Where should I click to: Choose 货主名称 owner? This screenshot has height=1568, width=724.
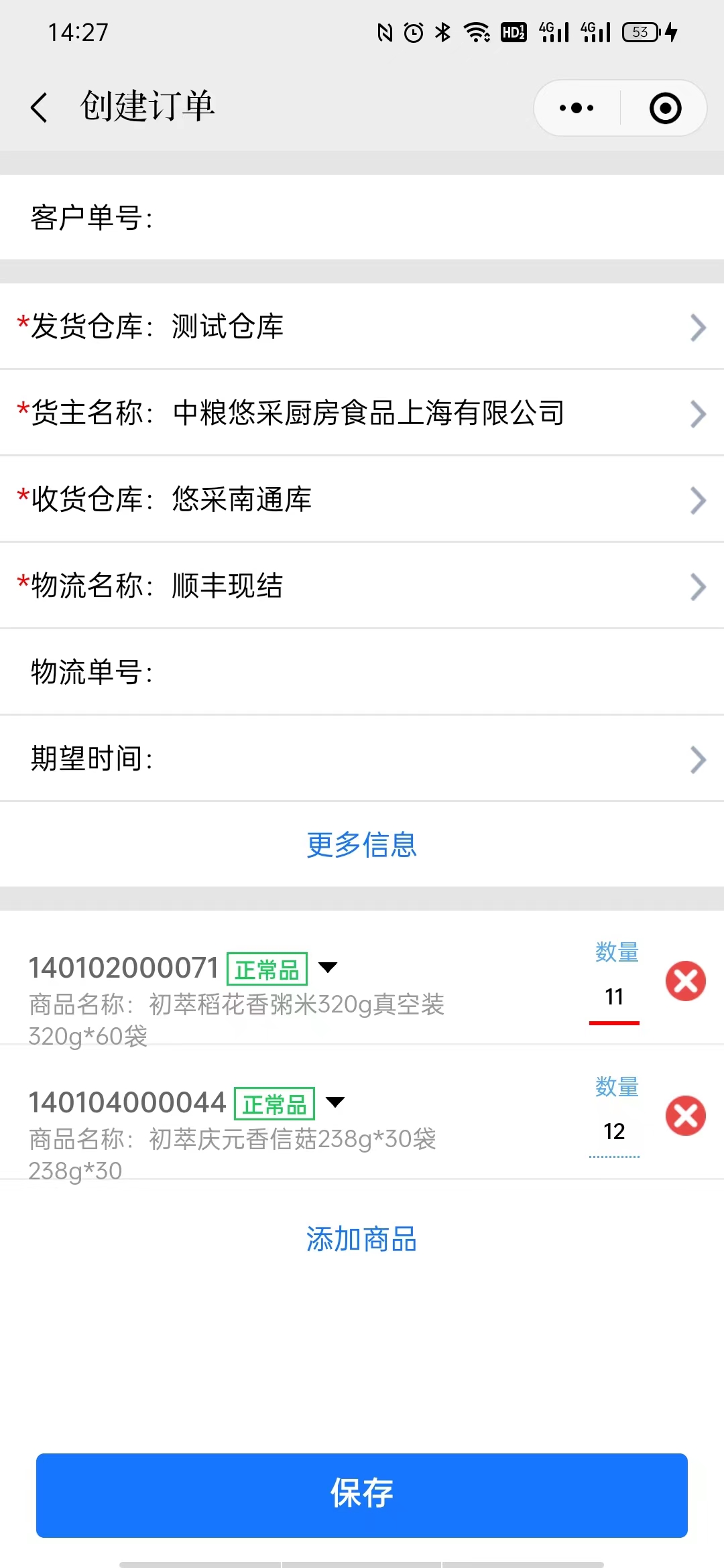[362, 413]
